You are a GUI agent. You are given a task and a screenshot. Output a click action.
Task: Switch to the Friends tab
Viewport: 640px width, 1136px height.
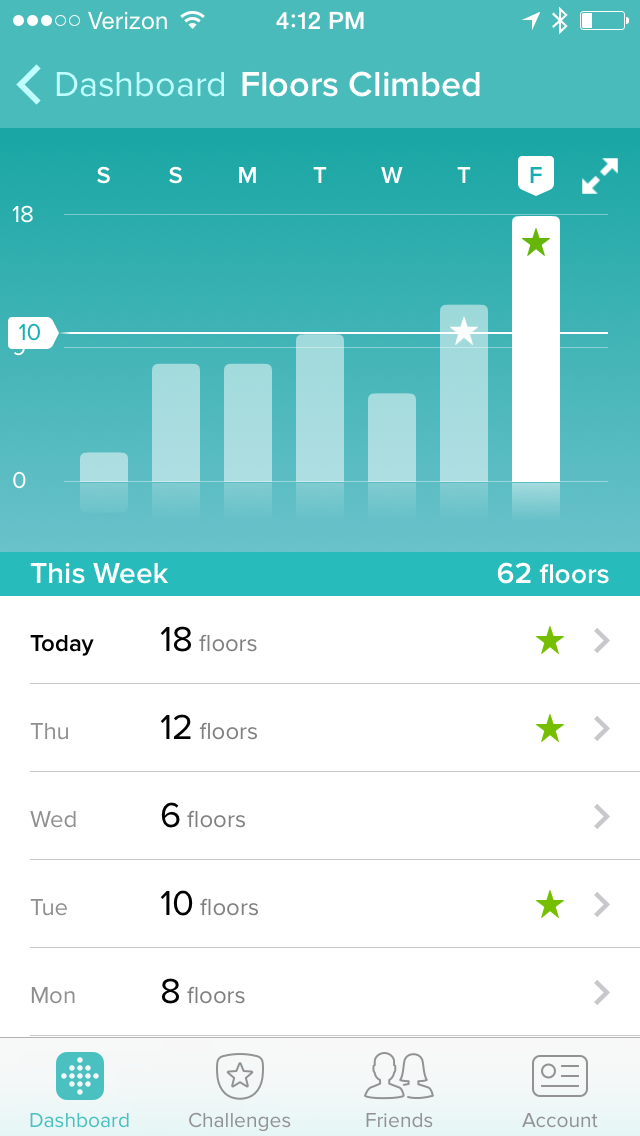click(398, 1090)
